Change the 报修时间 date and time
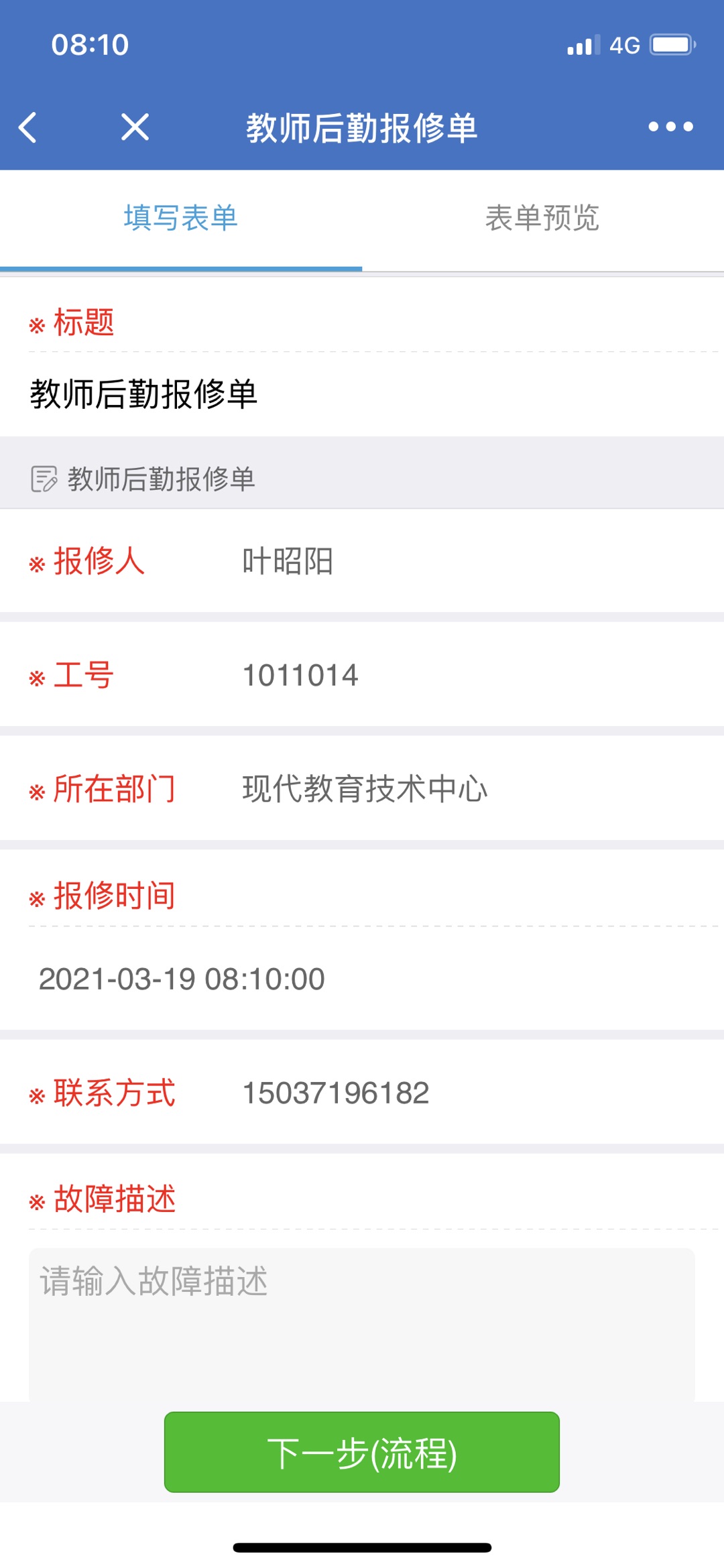Viewport: 724px width, 1568px height. tap(362, 979)
